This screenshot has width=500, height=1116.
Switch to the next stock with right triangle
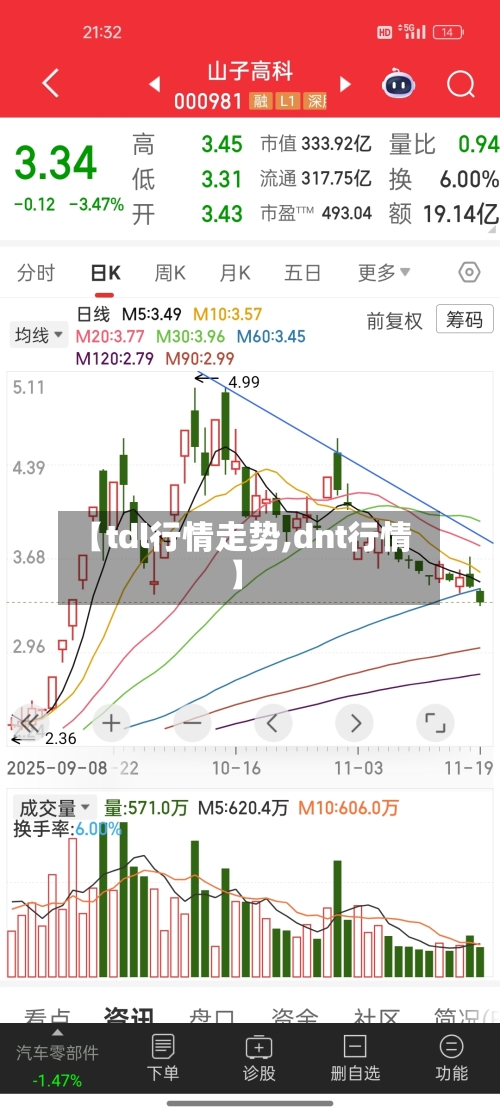[x=346, y=84]
